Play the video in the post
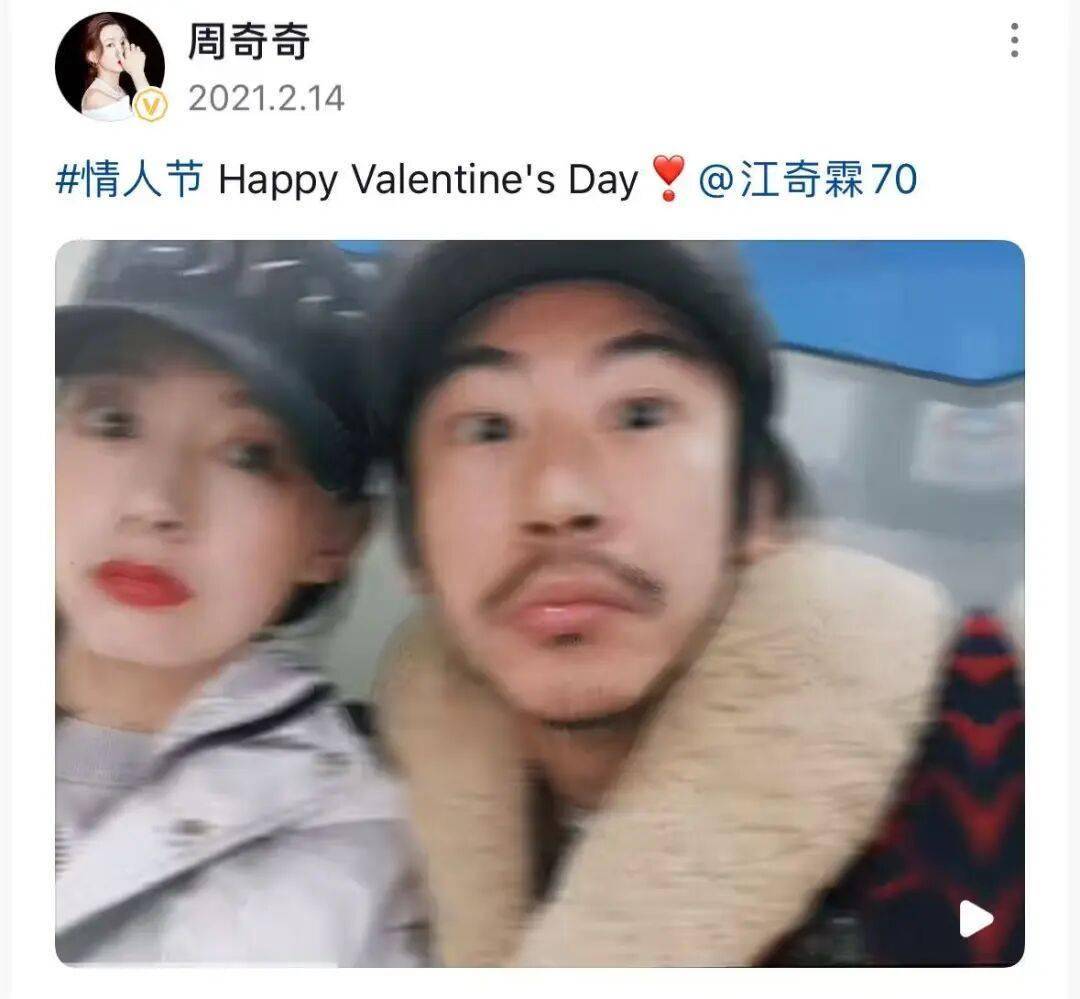The width and height of the screenshot is (1080, 999). coord(975,919)
